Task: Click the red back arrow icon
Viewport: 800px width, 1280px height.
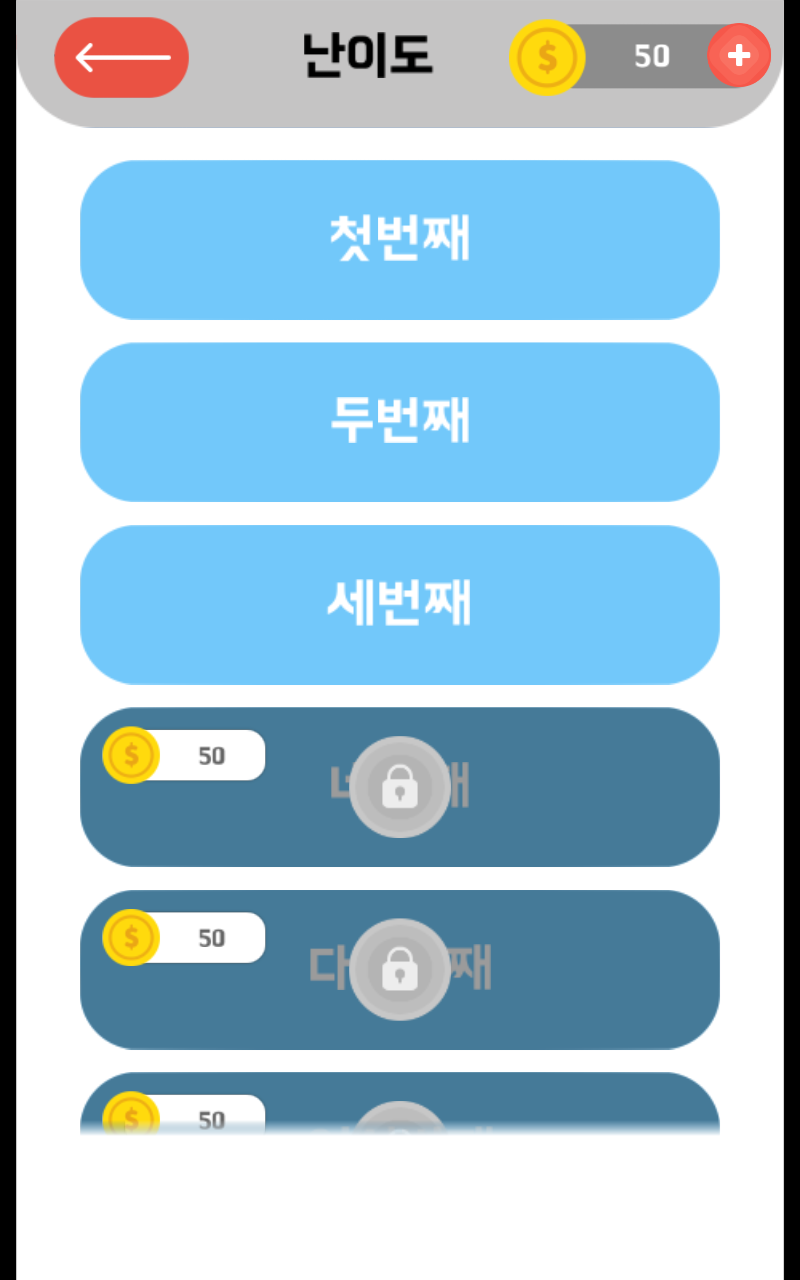Action: pos(121,57)
